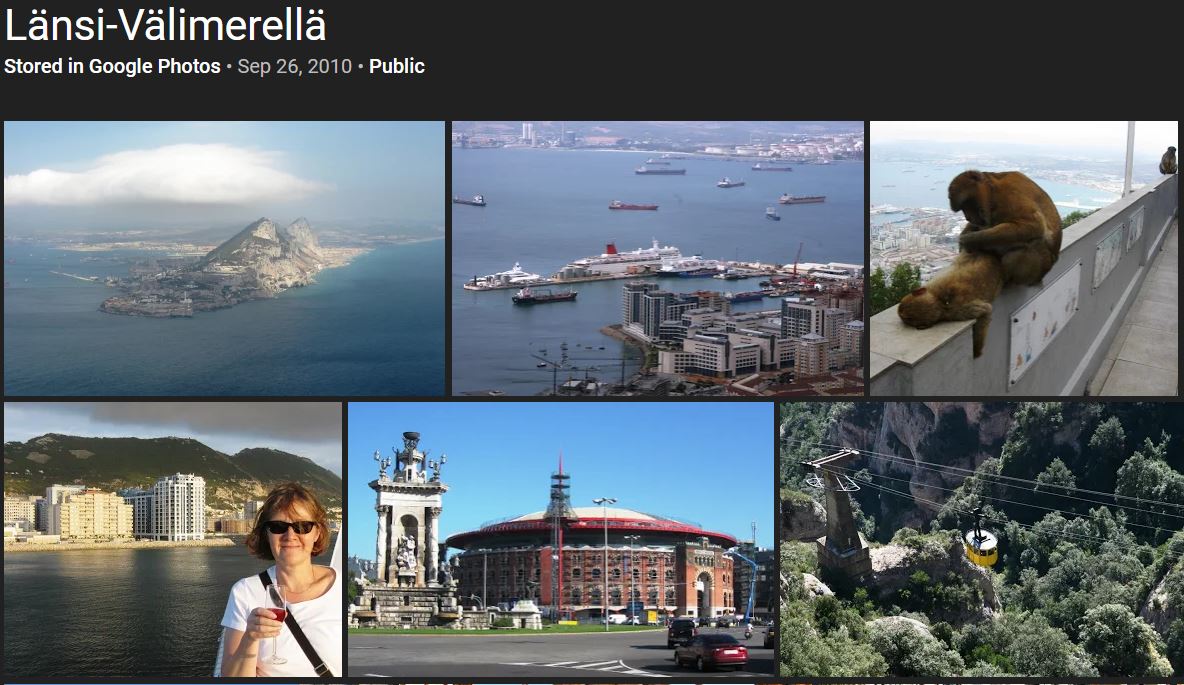The image size is (1184, 685).
Task: Open the yellow cable car photo
Action: [981, 540]
